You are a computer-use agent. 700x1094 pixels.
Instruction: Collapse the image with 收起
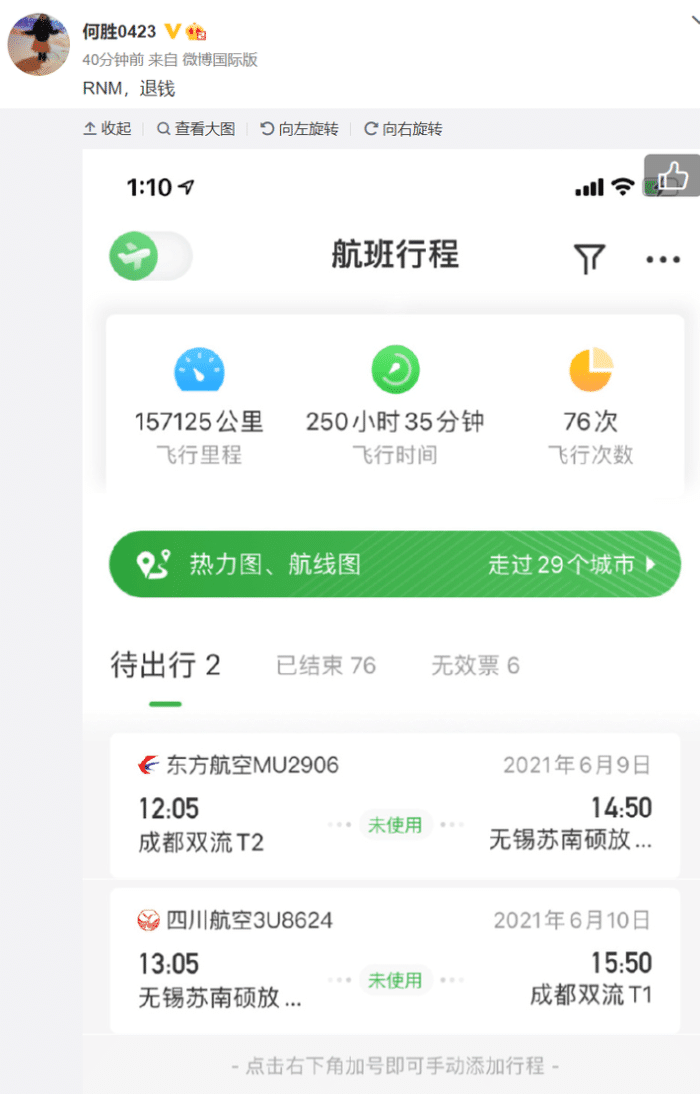pos(107,129)
